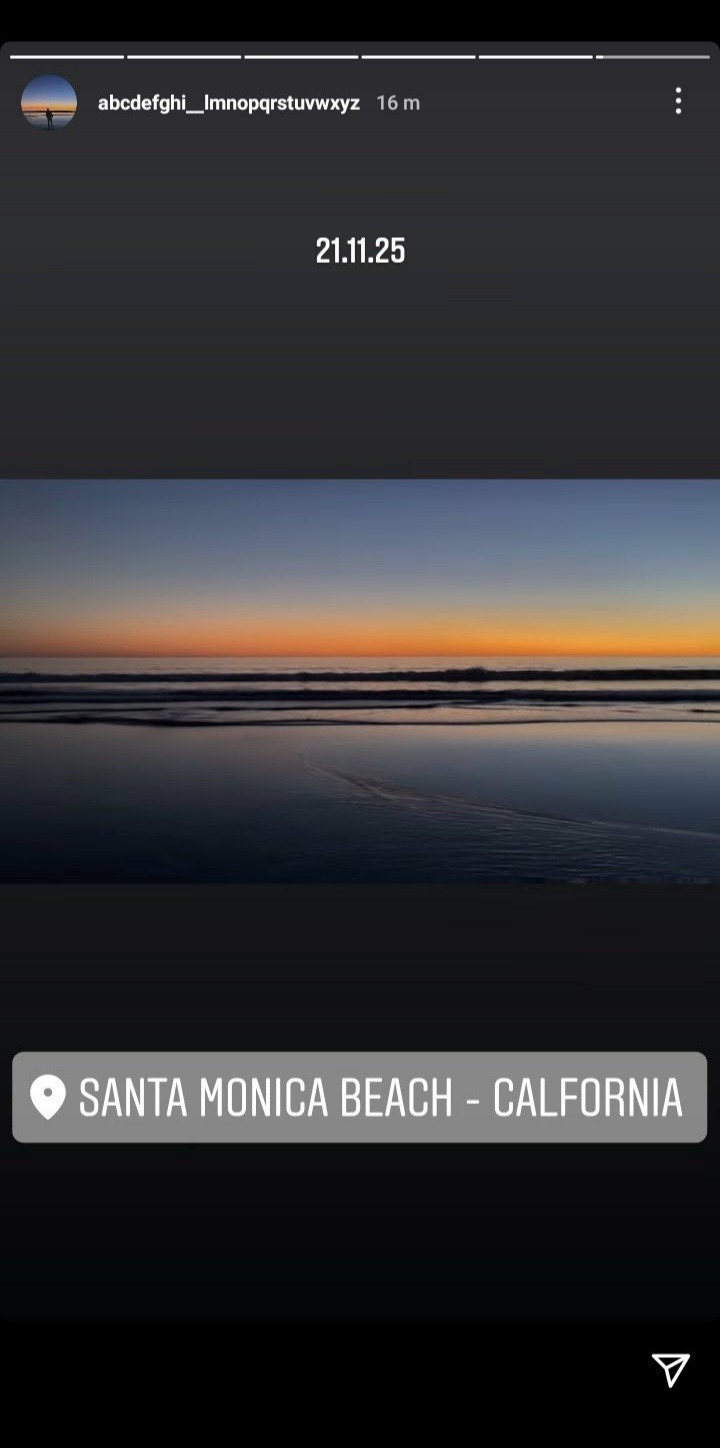This screenshot has height=1448, width=720.
Task: Open the story poster's profile picture
Action: (x=49, y=102)
